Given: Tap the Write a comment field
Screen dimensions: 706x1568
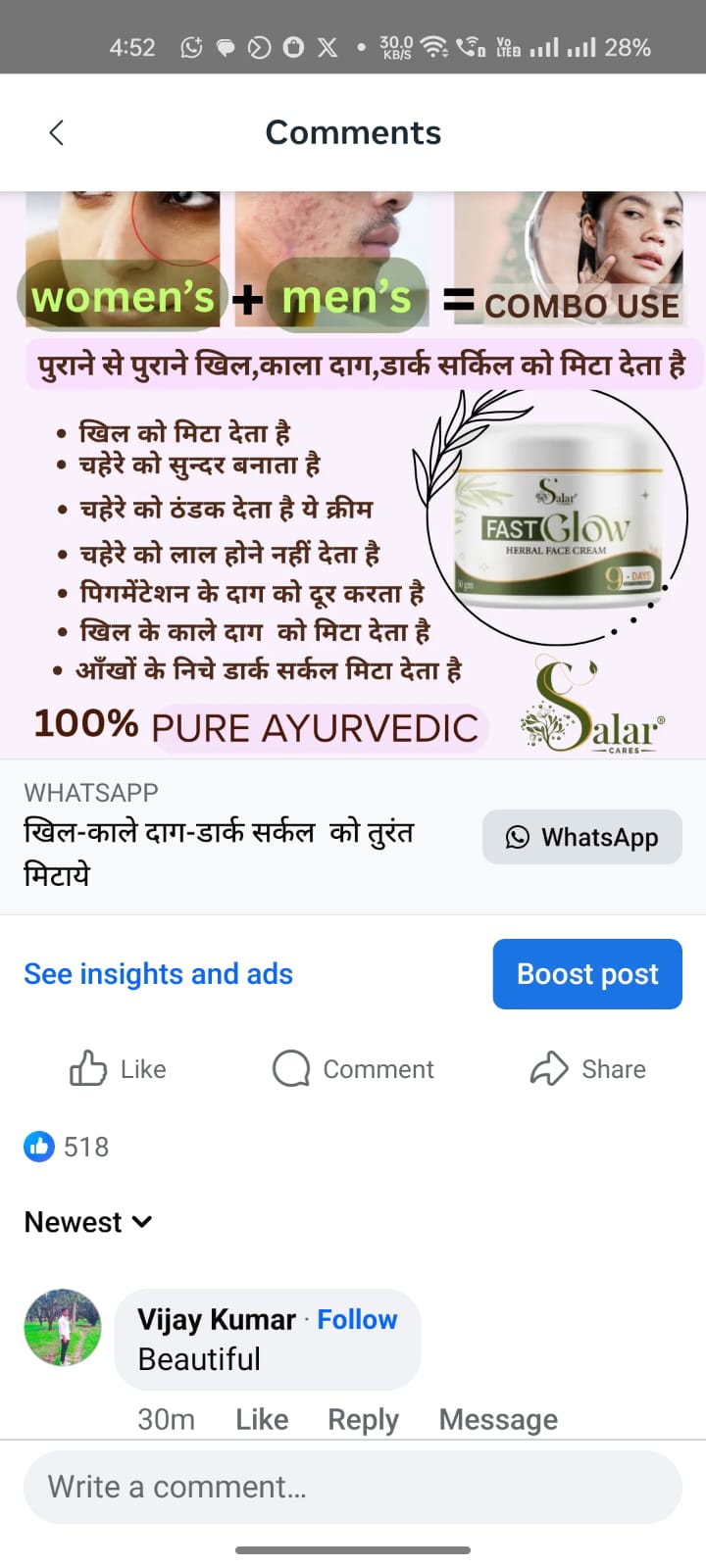Looking at the screenshot, I should 353,1487.
